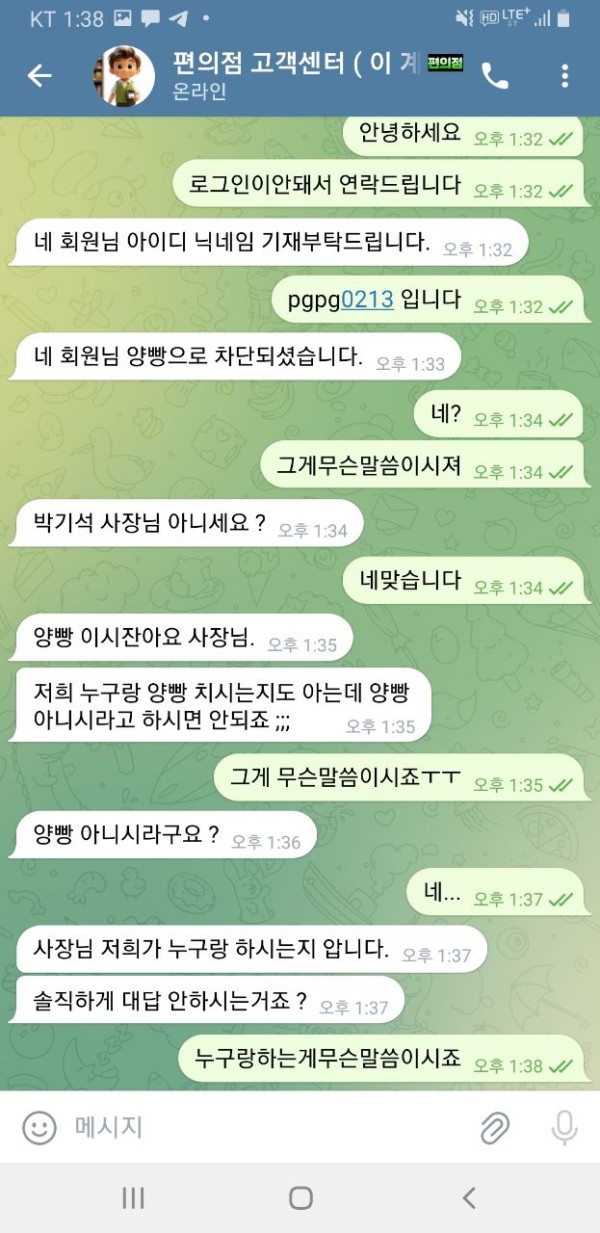Viewport: 600px width, 1233px height.
Task: Go to home via the system home button
Action: tap(300, 1197)
